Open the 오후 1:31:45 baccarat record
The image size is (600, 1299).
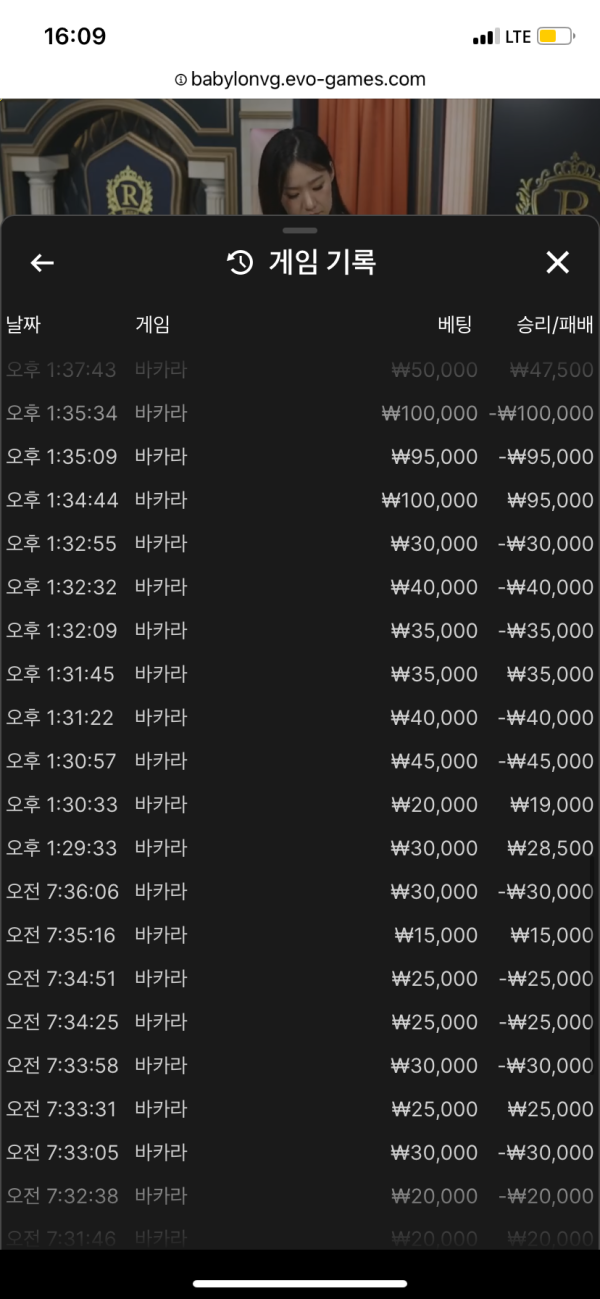coord(300,674)
